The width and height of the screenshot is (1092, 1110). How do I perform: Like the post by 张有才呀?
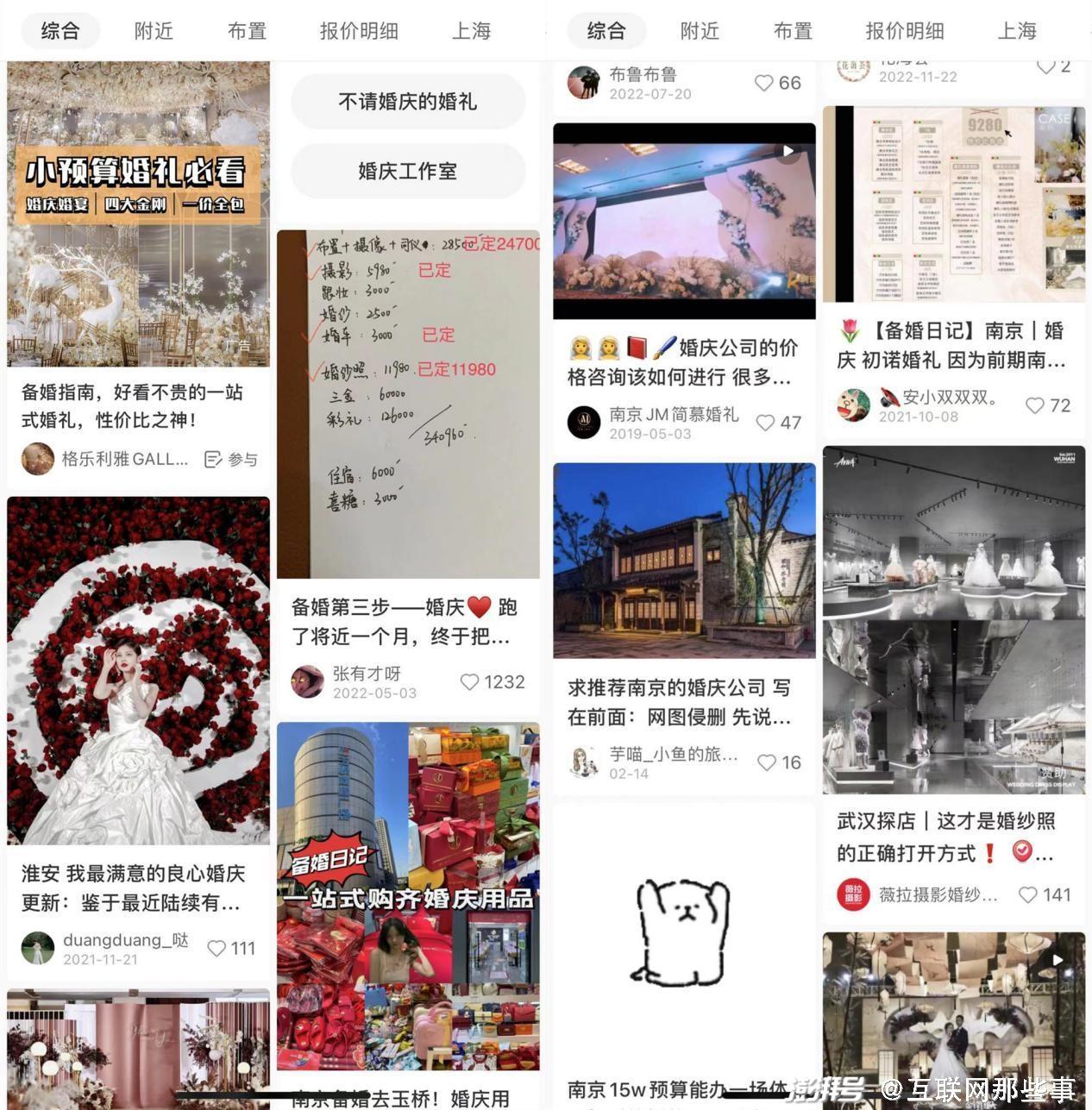tap(493, 682)
